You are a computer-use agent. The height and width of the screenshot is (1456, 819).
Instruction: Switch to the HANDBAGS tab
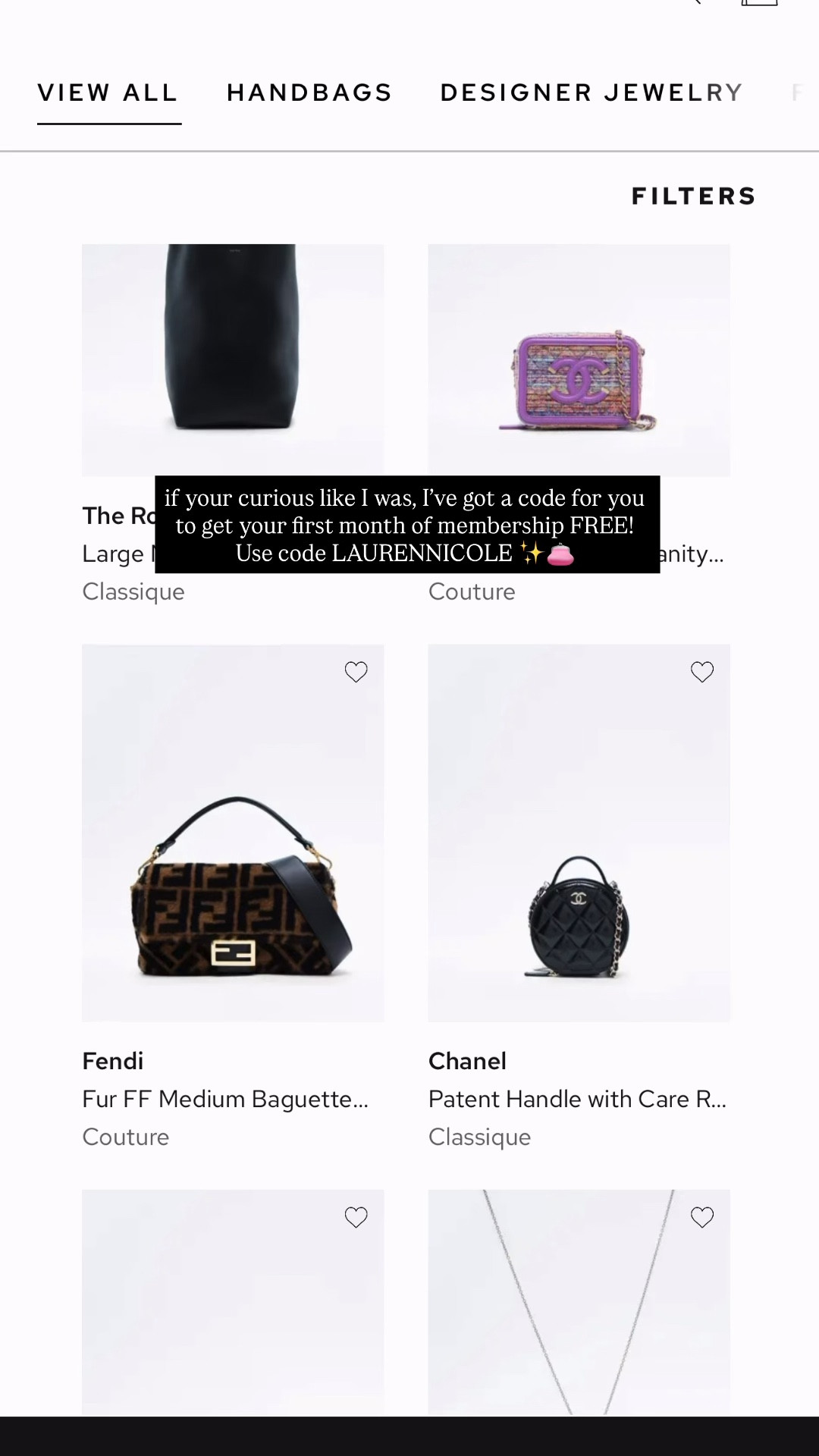click(309, 93)
